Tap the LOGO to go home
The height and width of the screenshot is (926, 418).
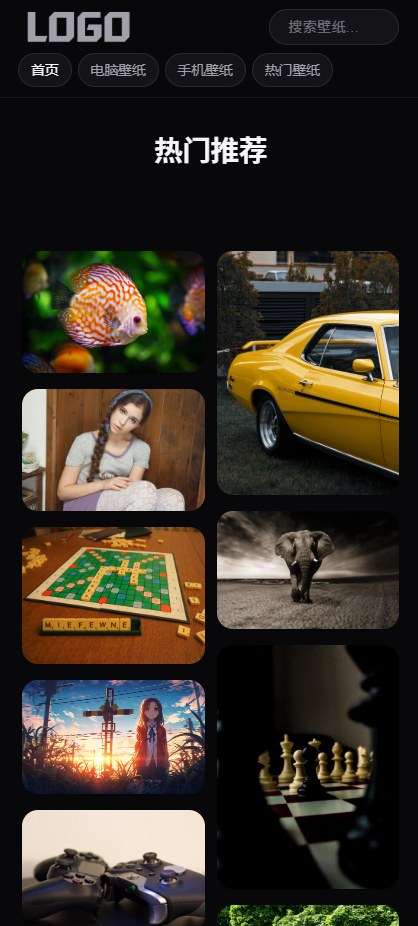click(x=79, y=27)
